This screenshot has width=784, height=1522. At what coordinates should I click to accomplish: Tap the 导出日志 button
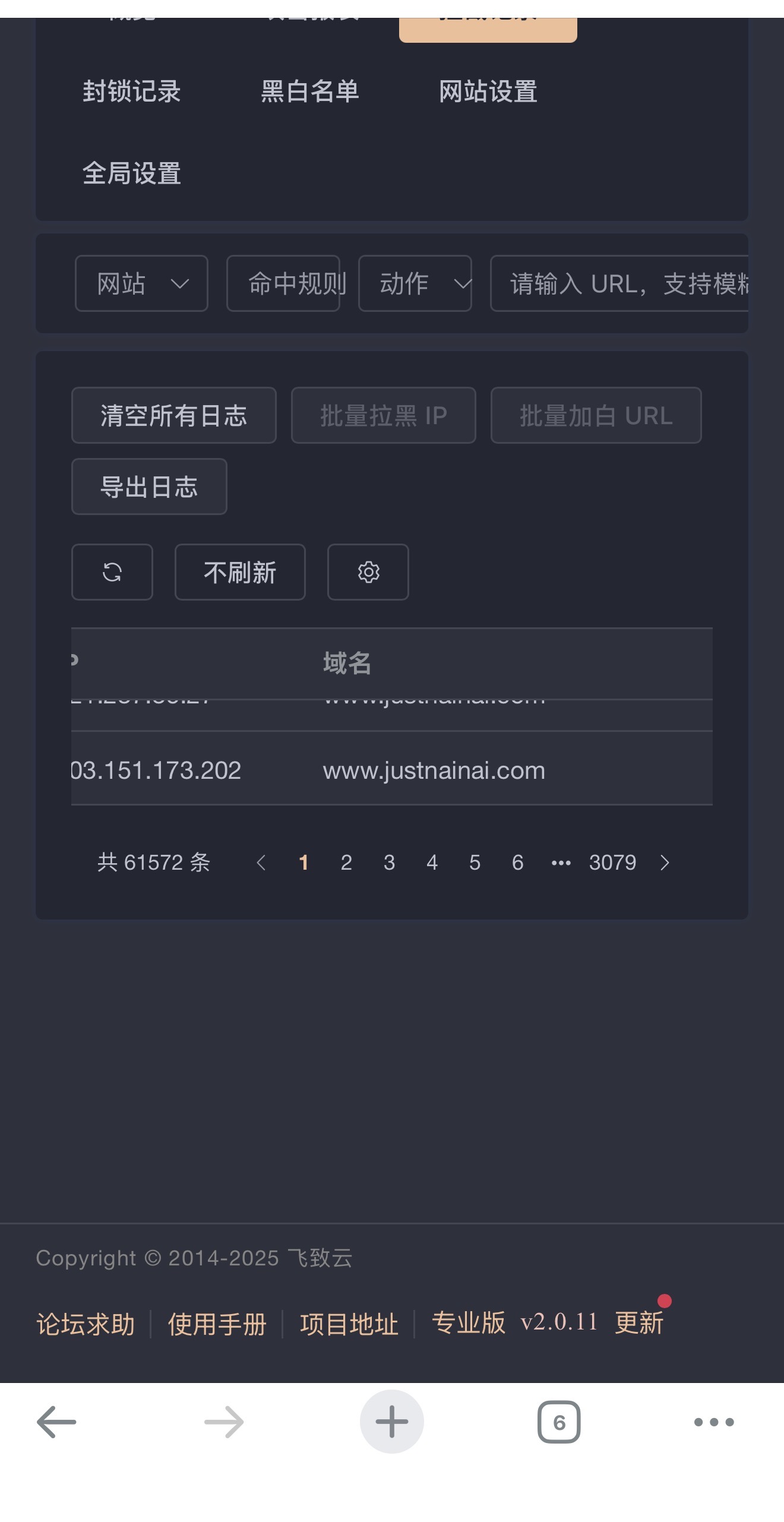pos(149,487)
